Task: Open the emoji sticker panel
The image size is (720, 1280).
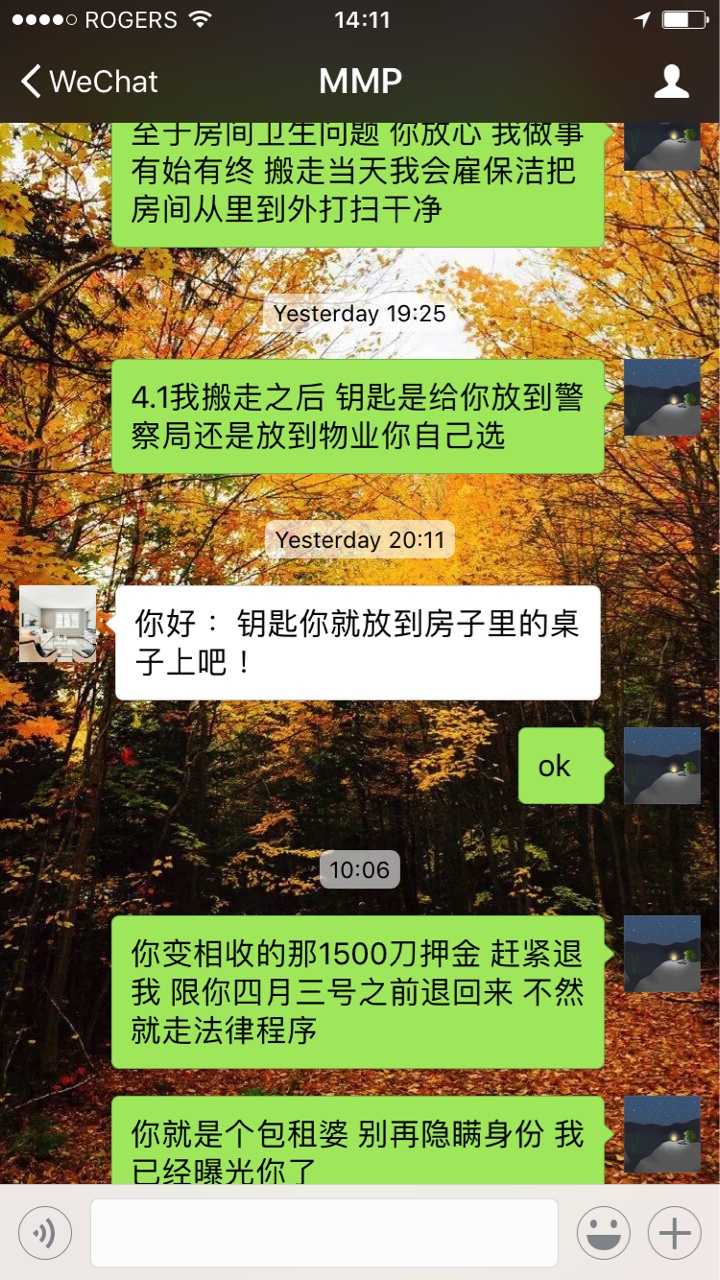Action: point(603,1233)
